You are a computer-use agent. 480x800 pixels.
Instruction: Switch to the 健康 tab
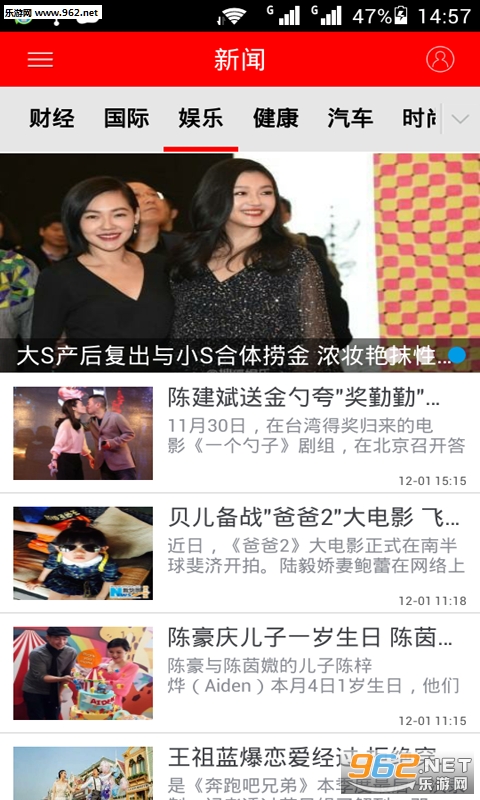[x=275, y=119]
